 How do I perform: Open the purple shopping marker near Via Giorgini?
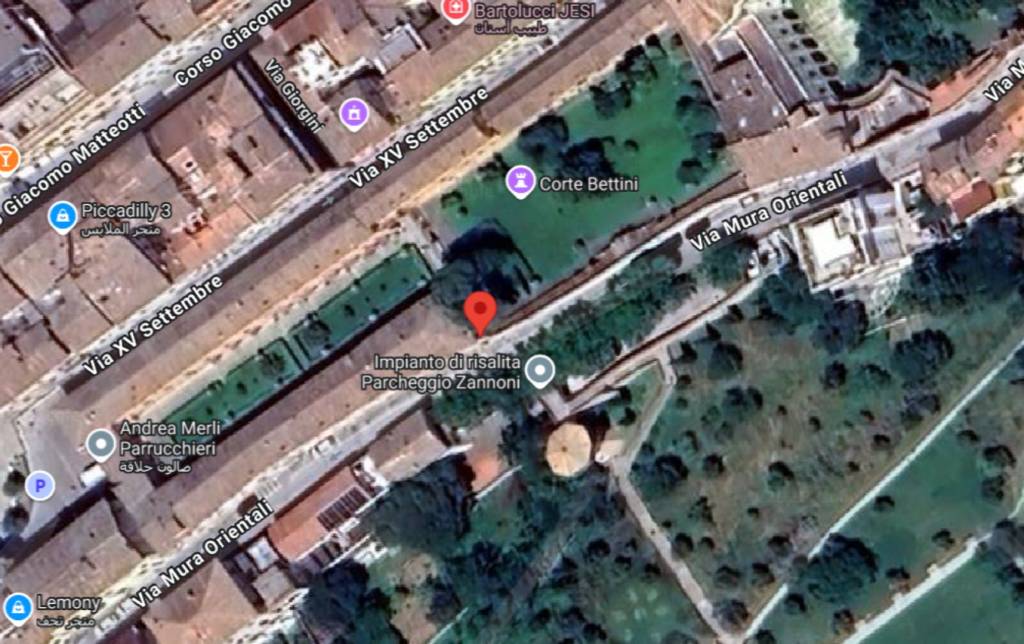352,114
